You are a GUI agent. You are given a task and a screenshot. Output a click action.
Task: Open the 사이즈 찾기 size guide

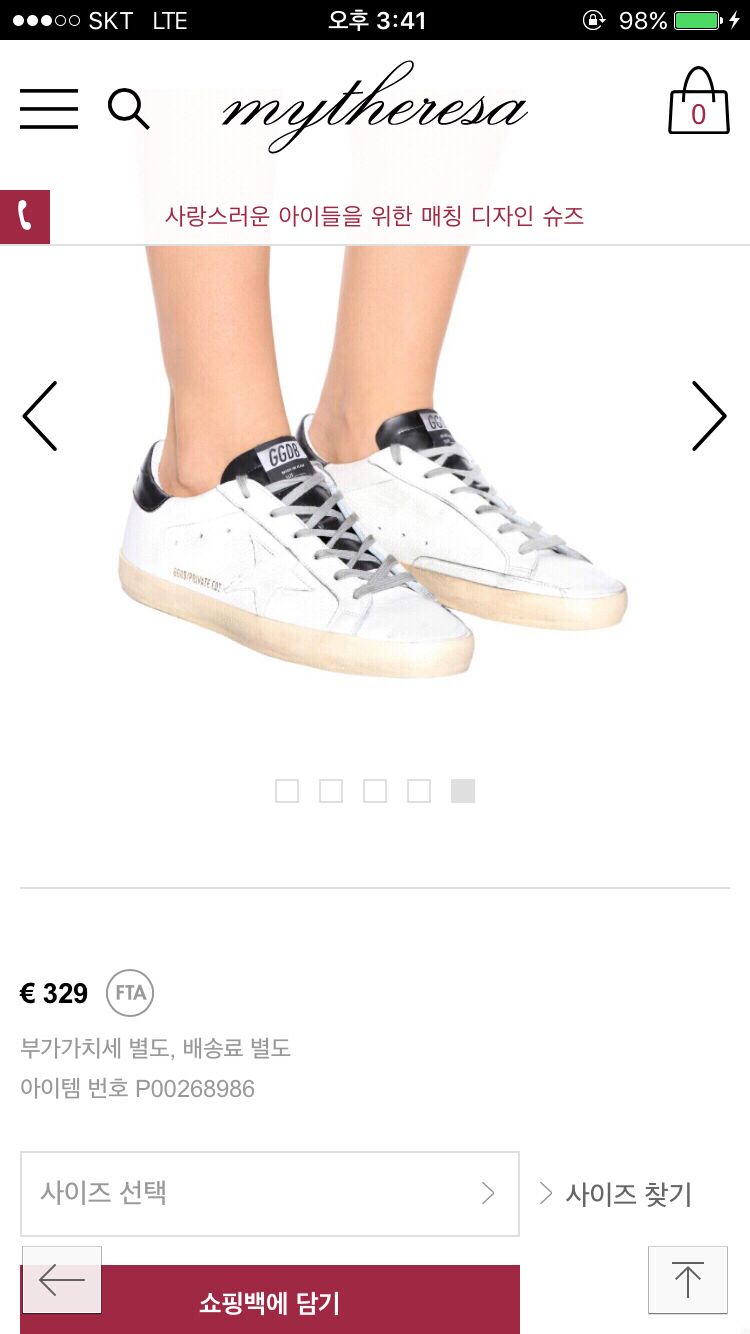coord(616,1193)
